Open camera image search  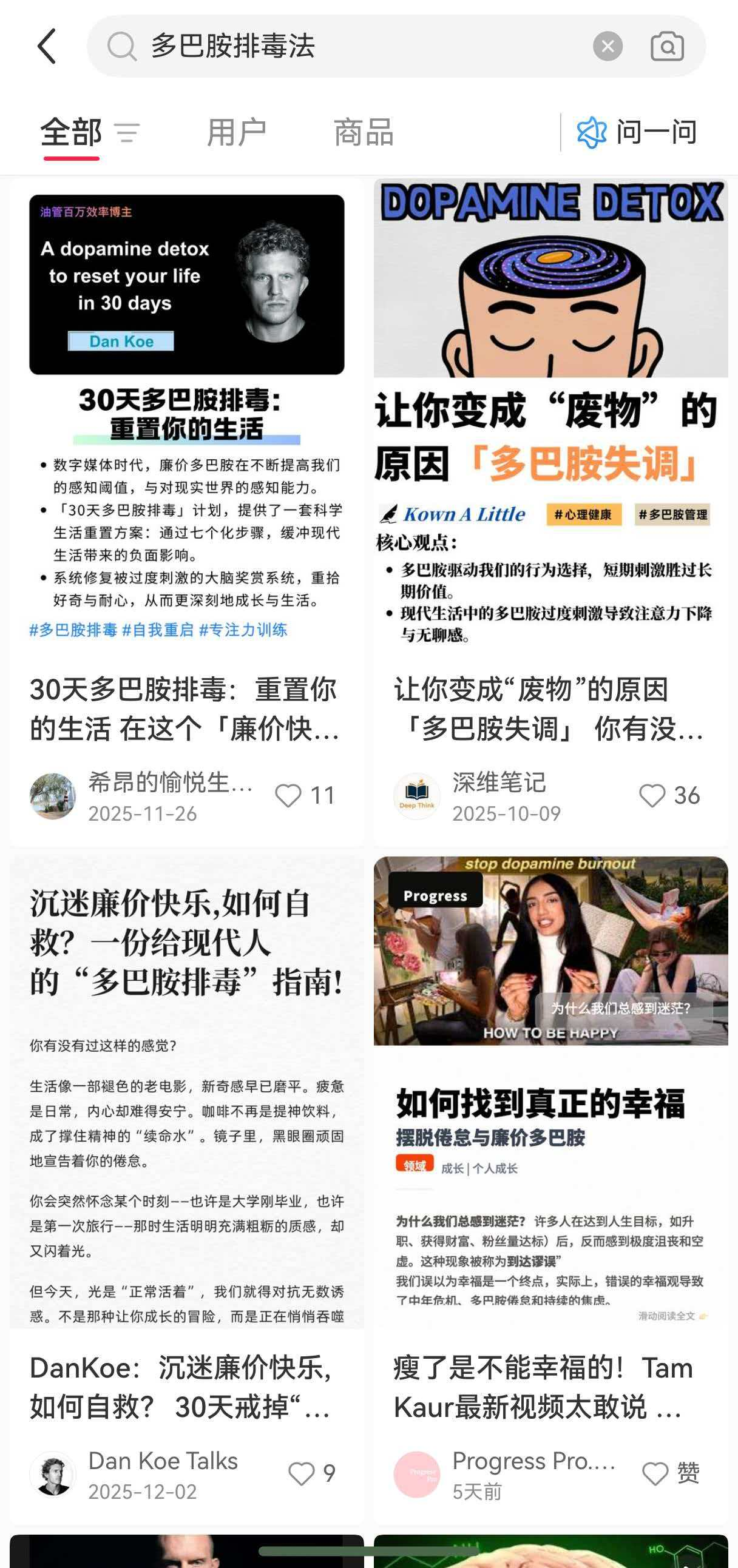click(667, 46)
